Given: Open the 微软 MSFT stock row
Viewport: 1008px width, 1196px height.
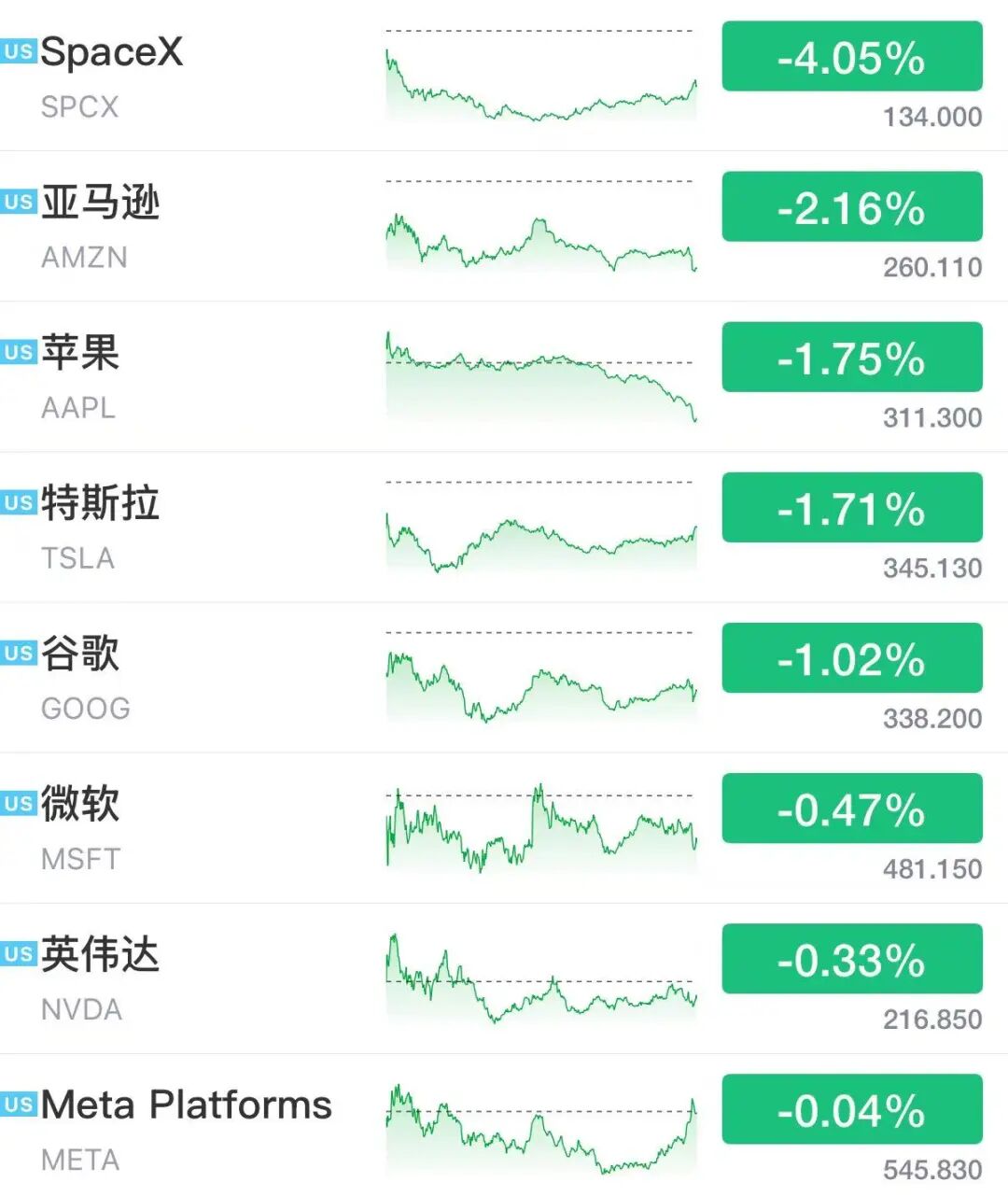Looking at the screenshot, I should click(504, 827).
